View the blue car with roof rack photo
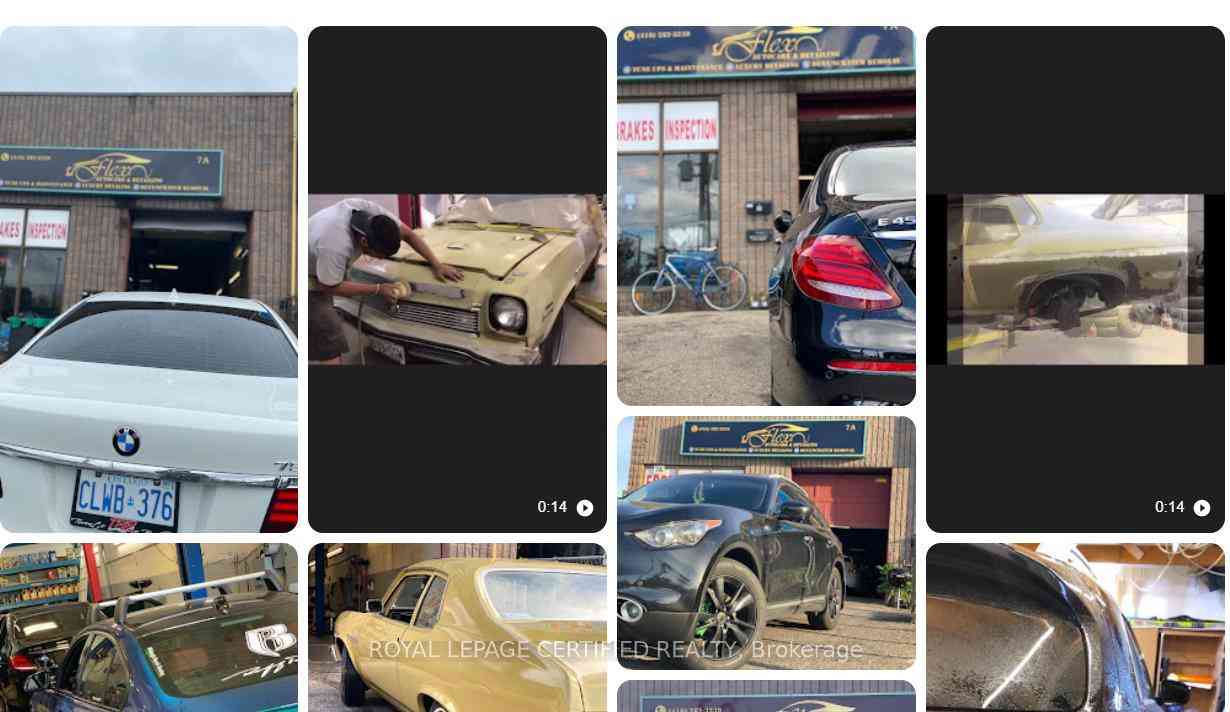 coord(149,628)
